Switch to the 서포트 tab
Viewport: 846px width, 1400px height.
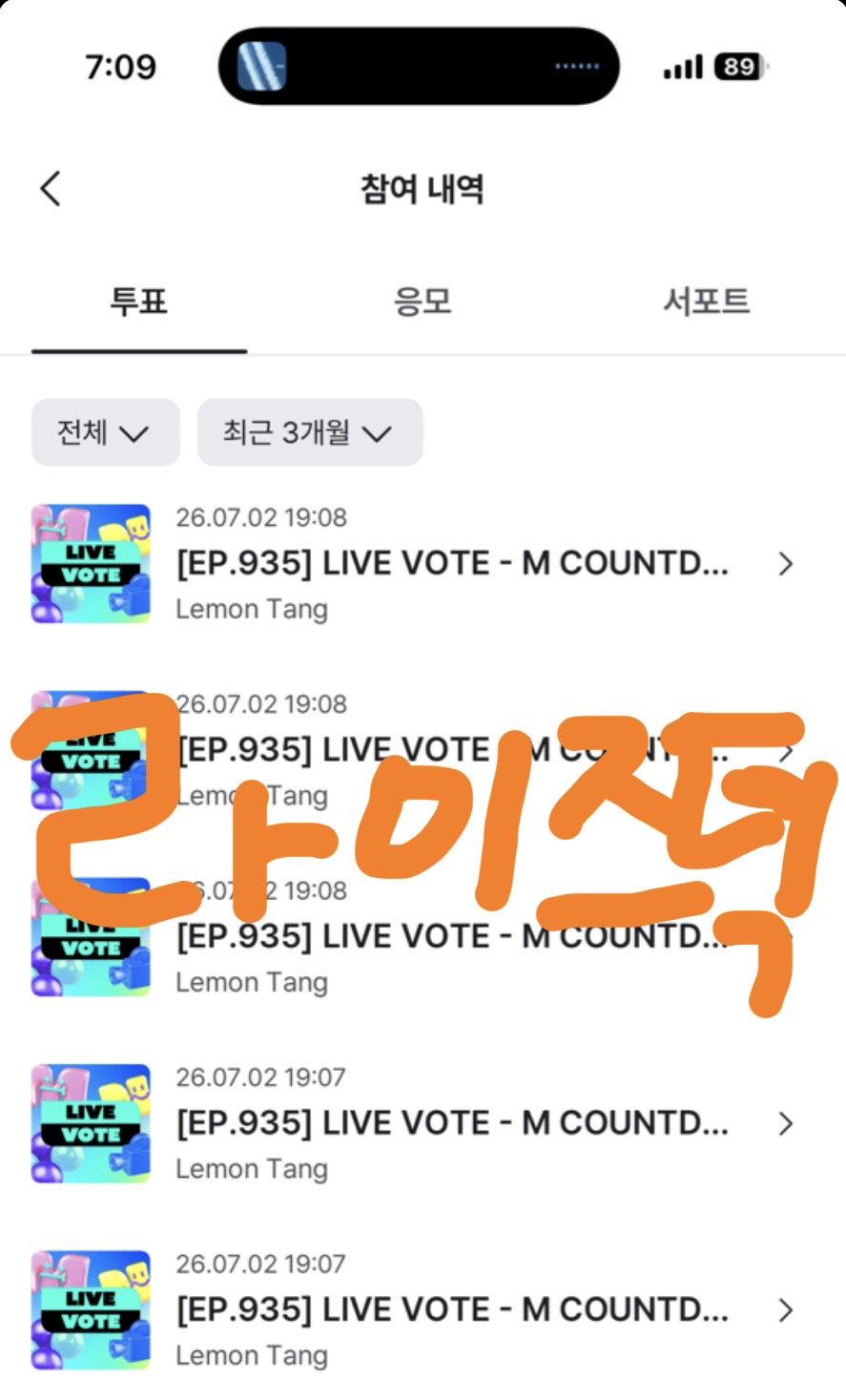click(x=707, y=302)
